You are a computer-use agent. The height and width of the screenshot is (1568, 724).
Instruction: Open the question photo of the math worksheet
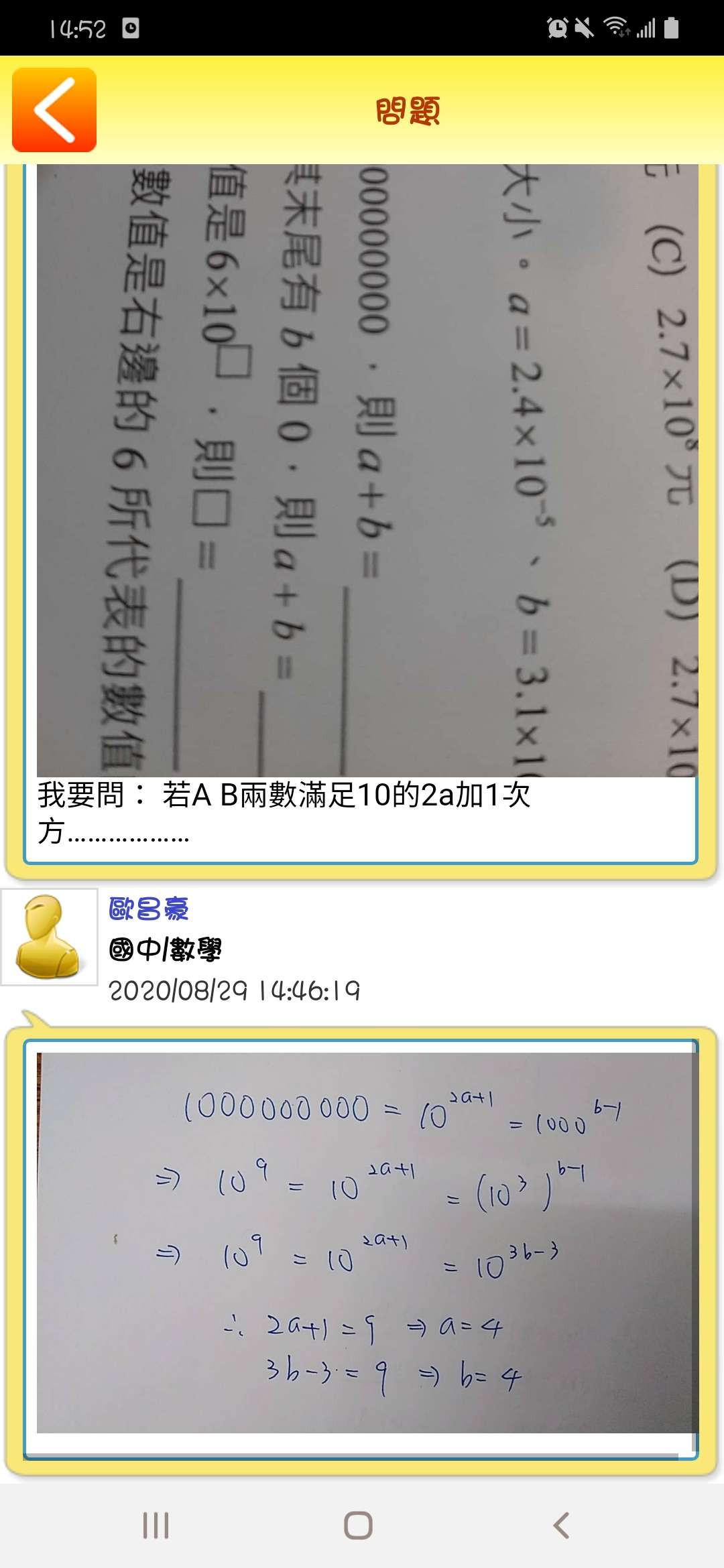(367, 470)
